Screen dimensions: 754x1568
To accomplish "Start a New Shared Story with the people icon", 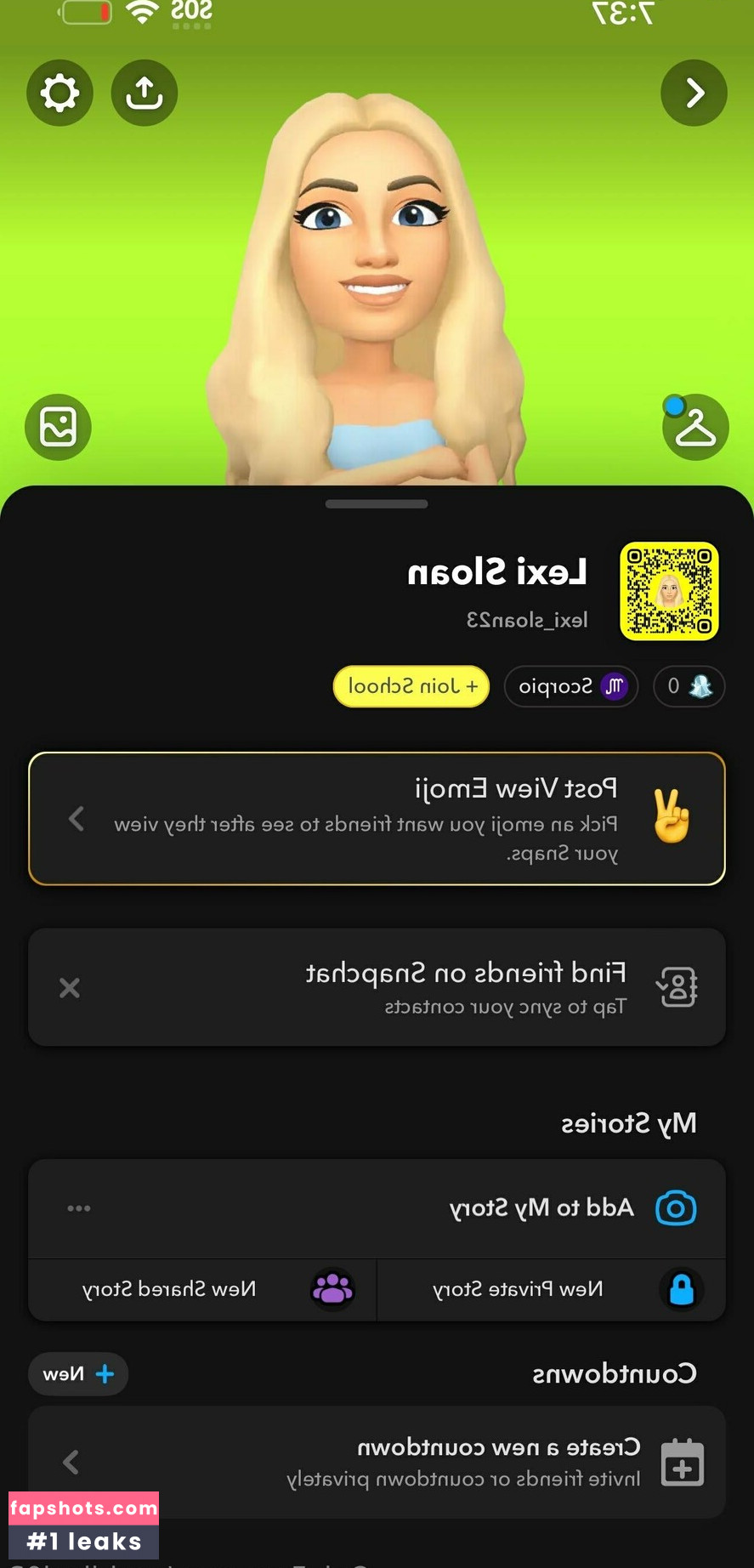I will [x=333, y=1289].
